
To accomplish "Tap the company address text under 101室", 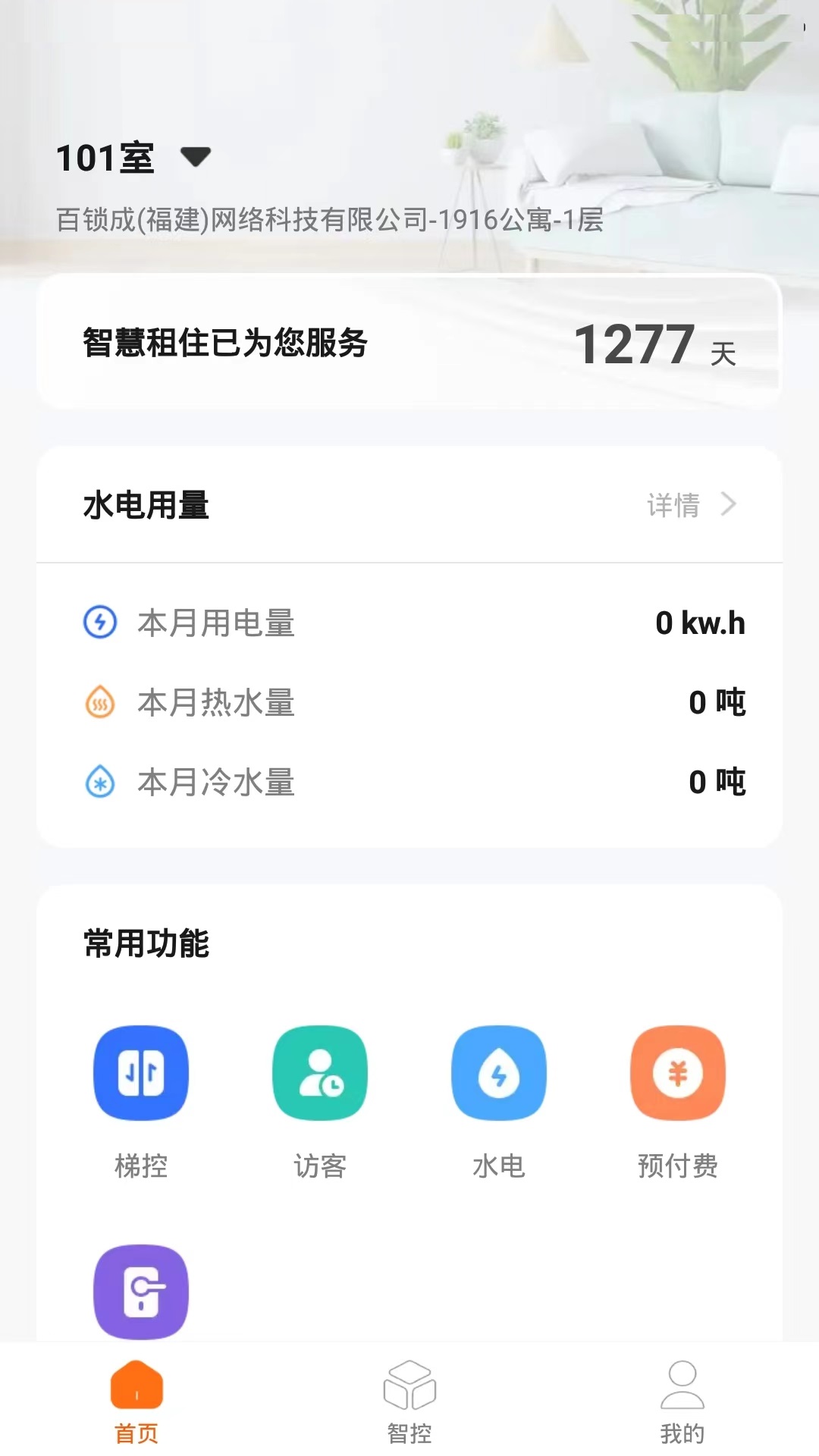I will click(x=329, y=221).
